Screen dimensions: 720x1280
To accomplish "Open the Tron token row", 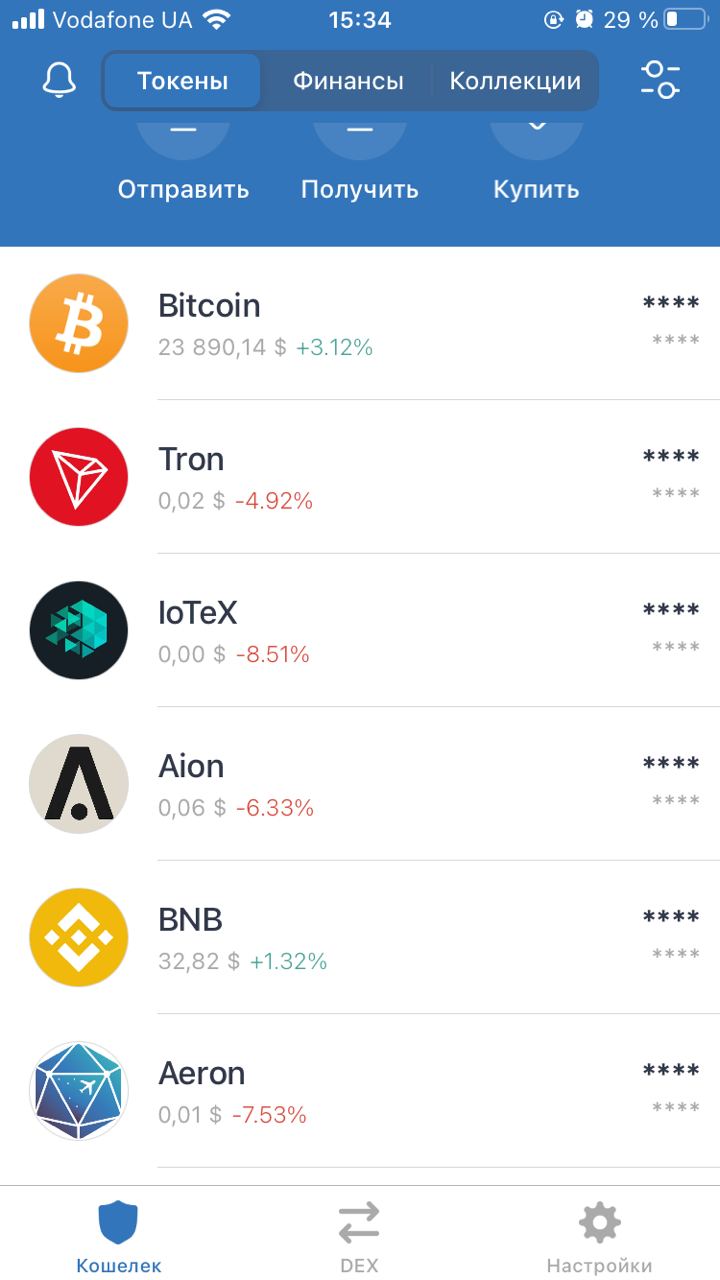I will (x=360, y=477).
